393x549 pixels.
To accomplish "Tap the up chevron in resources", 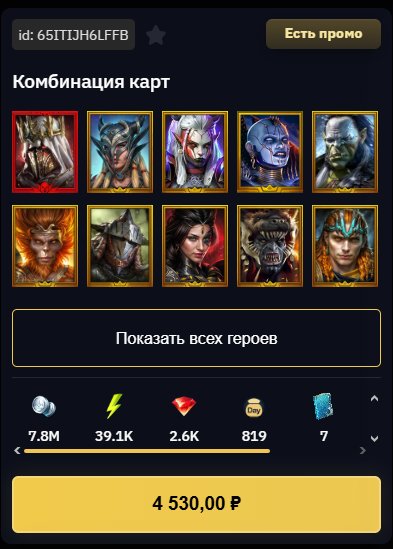I will tap(374, 398).
